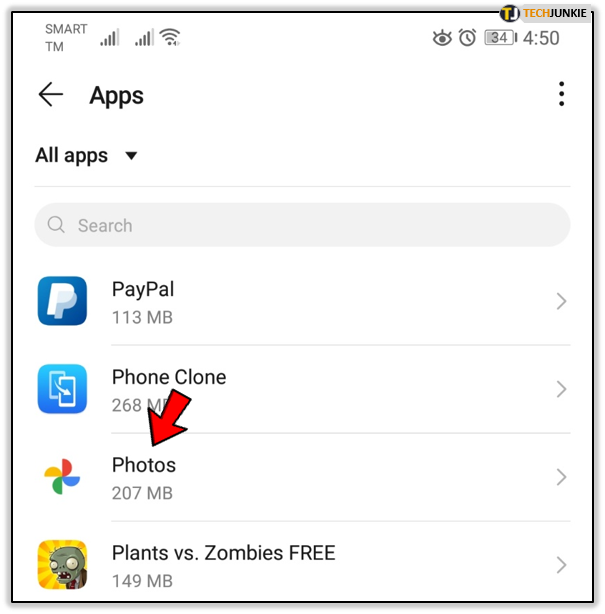The height and width of the screenshot is (614, 605).
Task: Tap the Search apps field
Action: [302, 225]
